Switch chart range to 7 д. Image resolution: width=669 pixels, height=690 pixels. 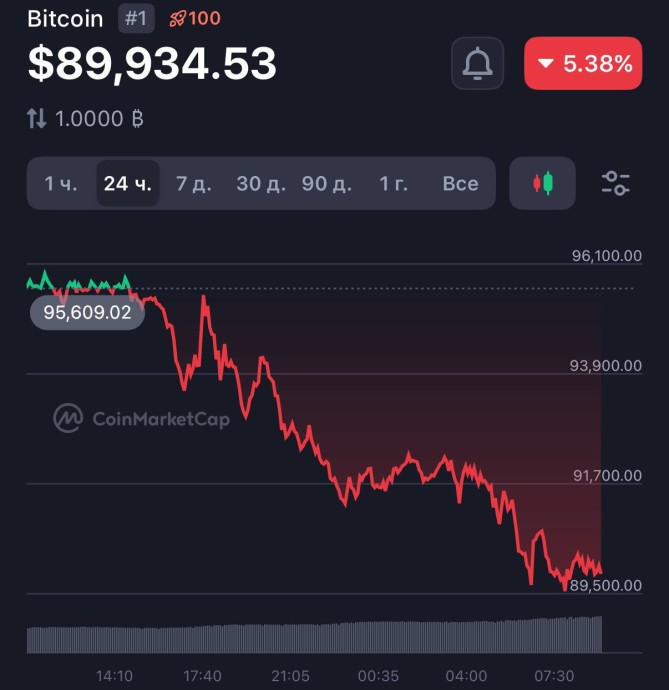(193, 183)
